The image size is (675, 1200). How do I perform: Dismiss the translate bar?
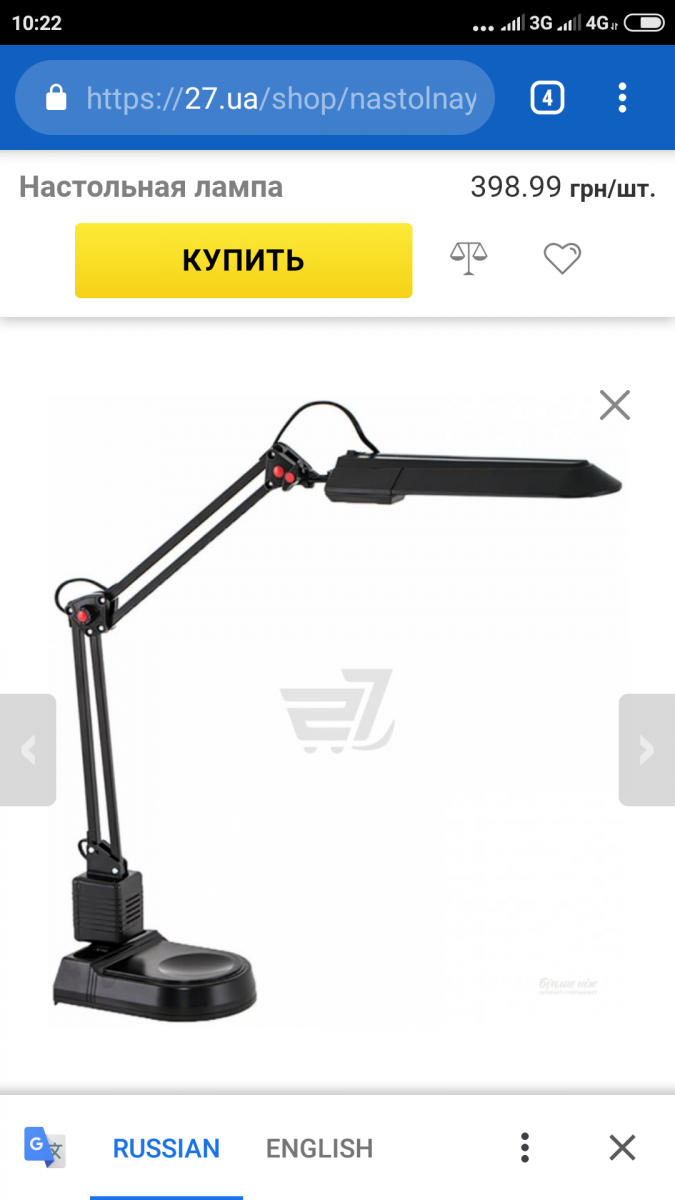pyautogui.click(x=622, y=1147)
